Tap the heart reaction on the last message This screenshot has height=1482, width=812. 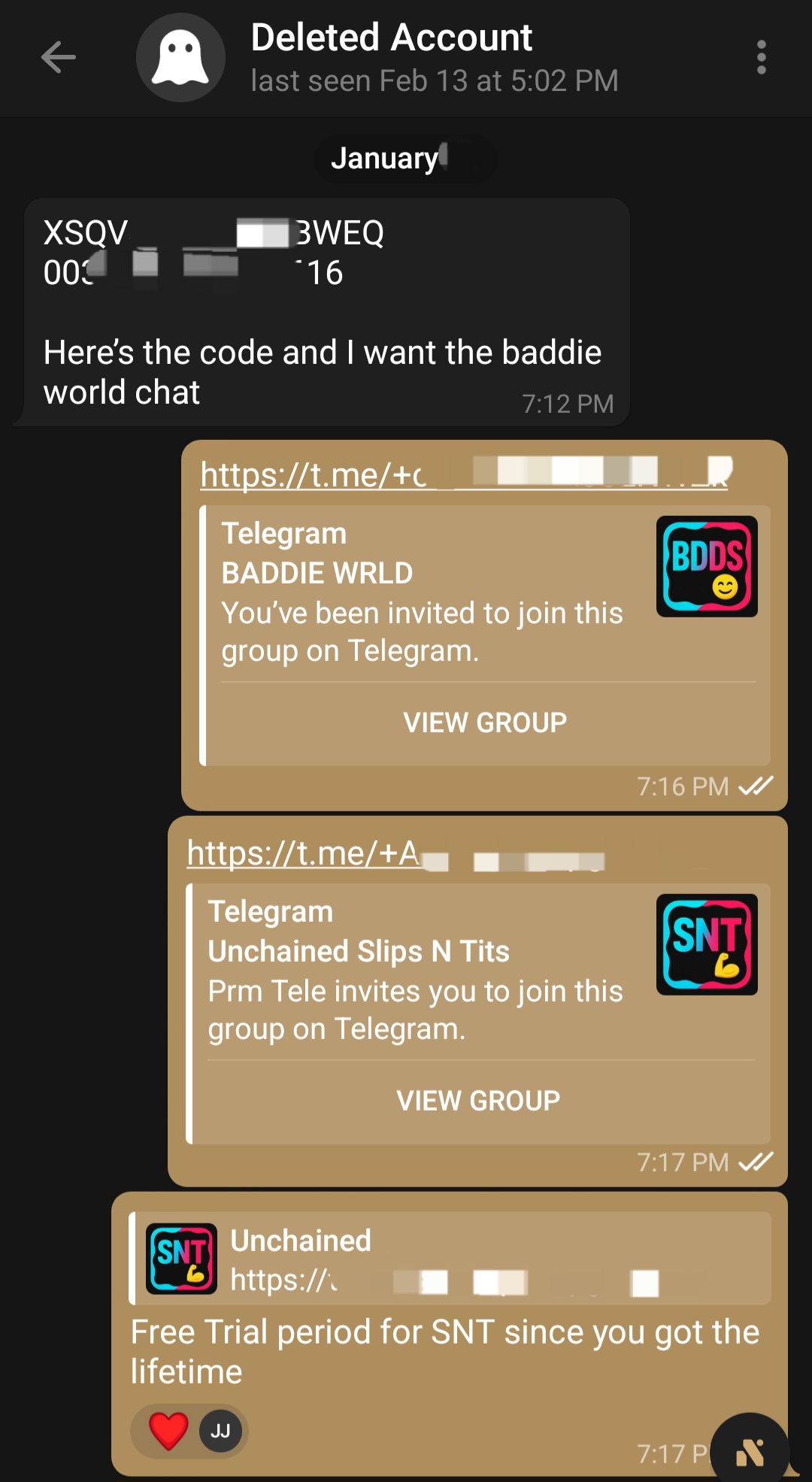[169, 1430]
